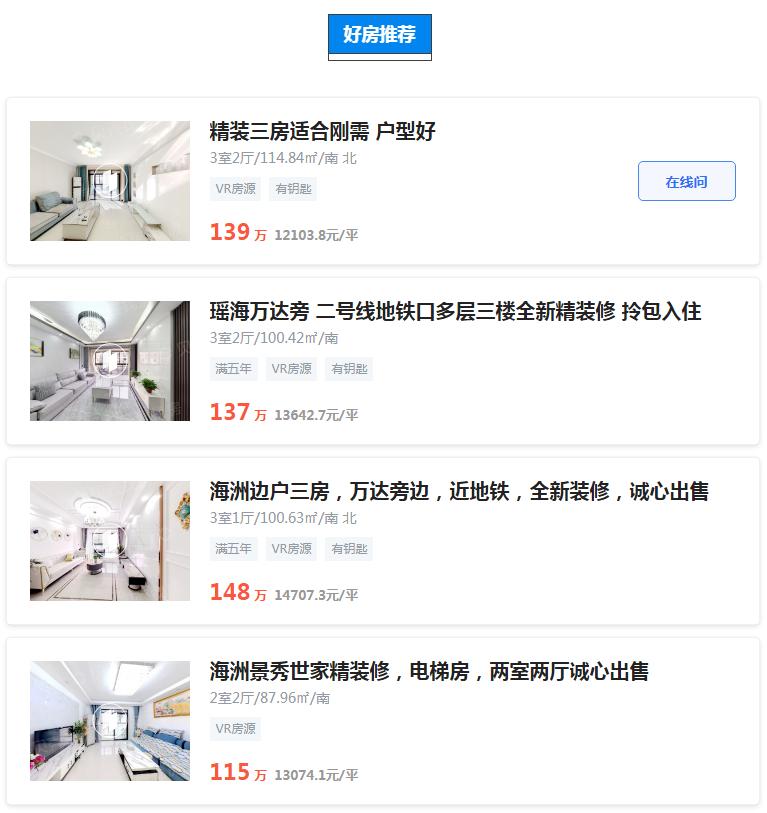The width and height of the screenshot is (767, 813).
Task: View the third listing's white living room photo
Action: (110, 541)
